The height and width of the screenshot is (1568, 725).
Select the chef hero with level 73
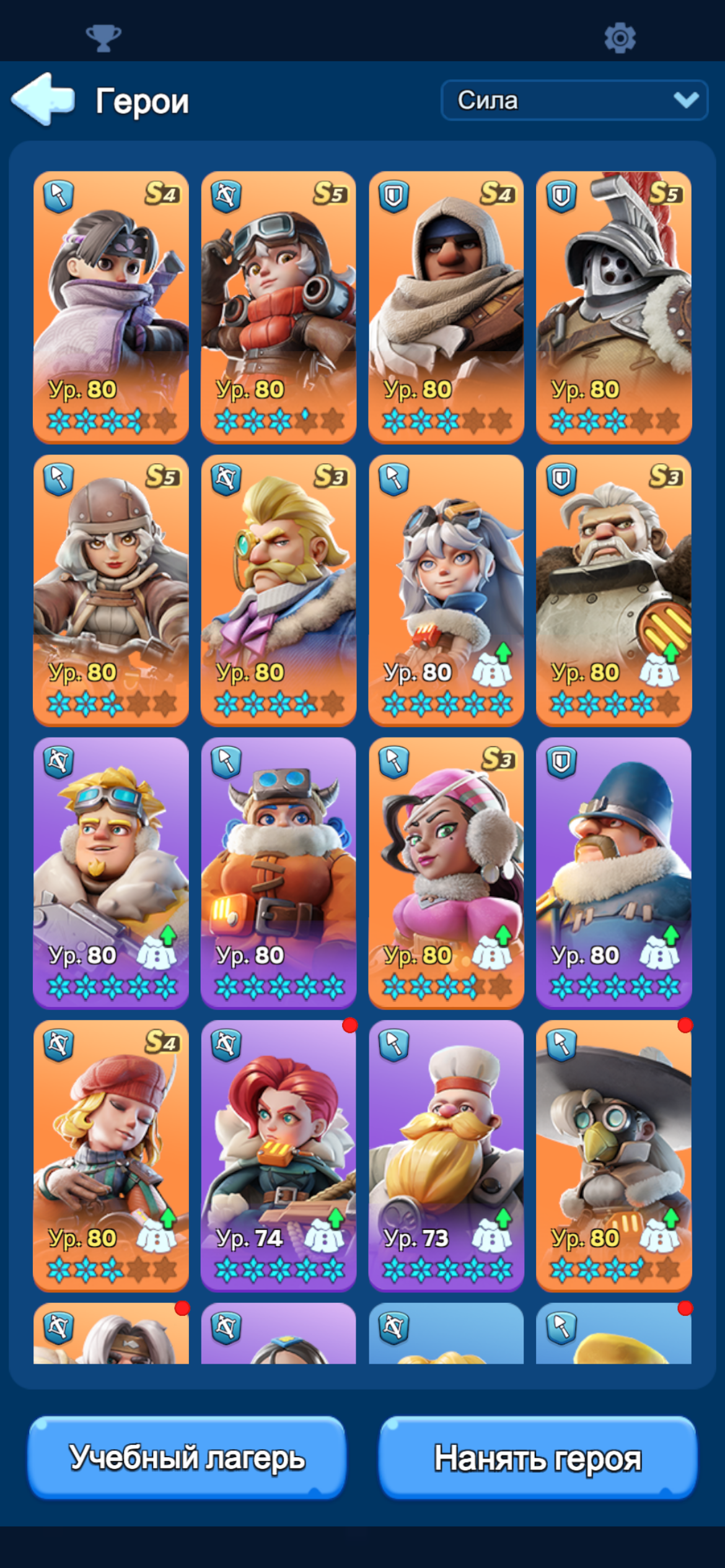pos(446,1156)
